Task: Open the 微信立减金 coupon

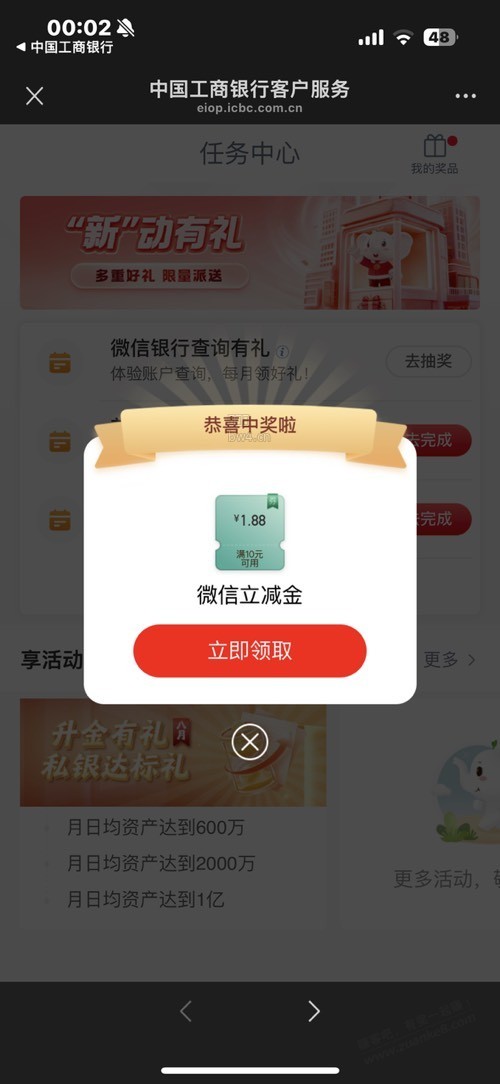Action: click(x=250, y=532)
